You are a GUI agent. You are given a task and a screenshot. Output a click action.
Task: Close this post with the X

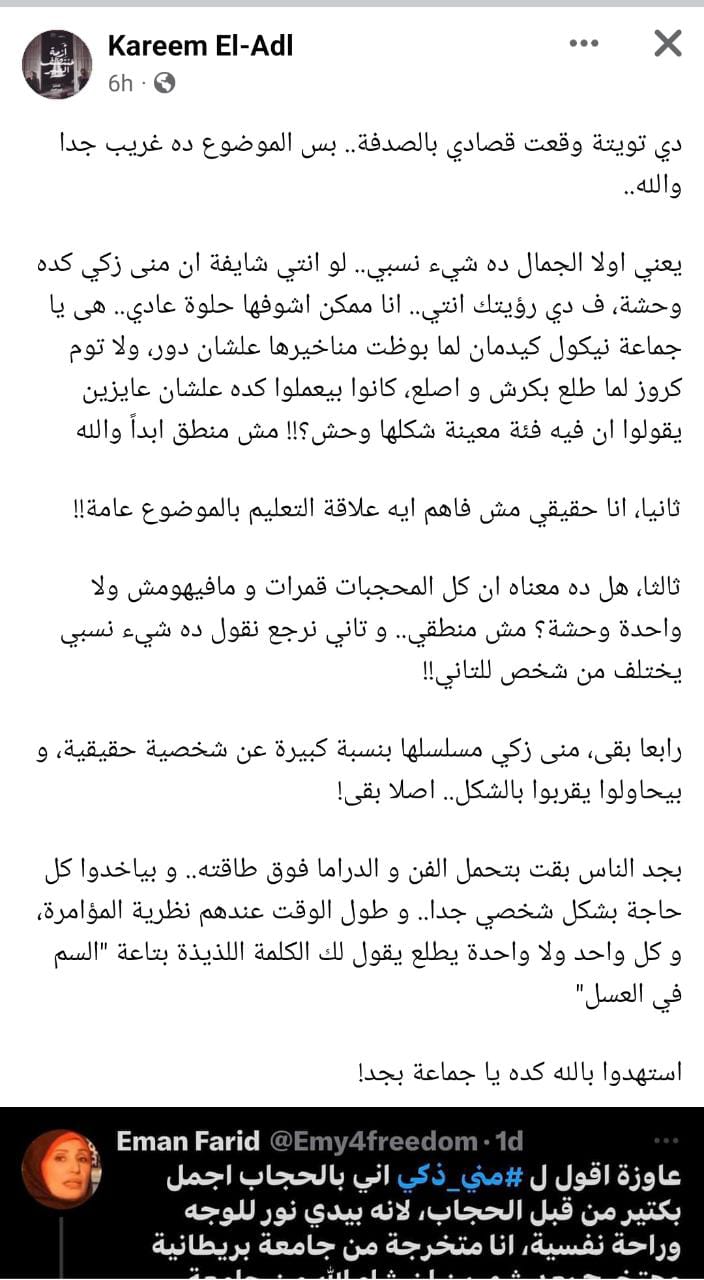click(x=668, y=43)
